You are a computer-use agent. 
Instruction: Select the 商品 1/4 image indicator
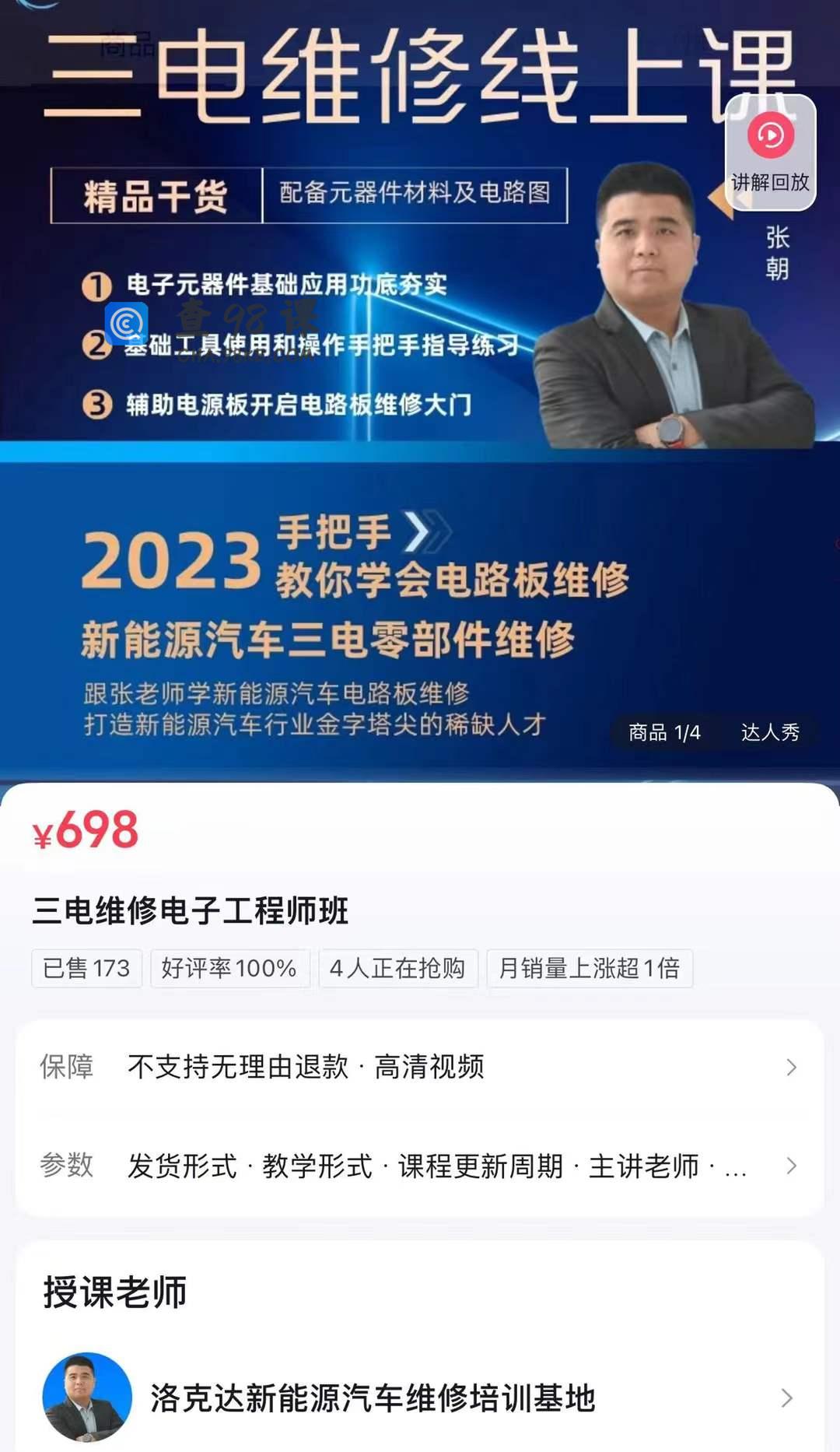click(x=664, y=732)
